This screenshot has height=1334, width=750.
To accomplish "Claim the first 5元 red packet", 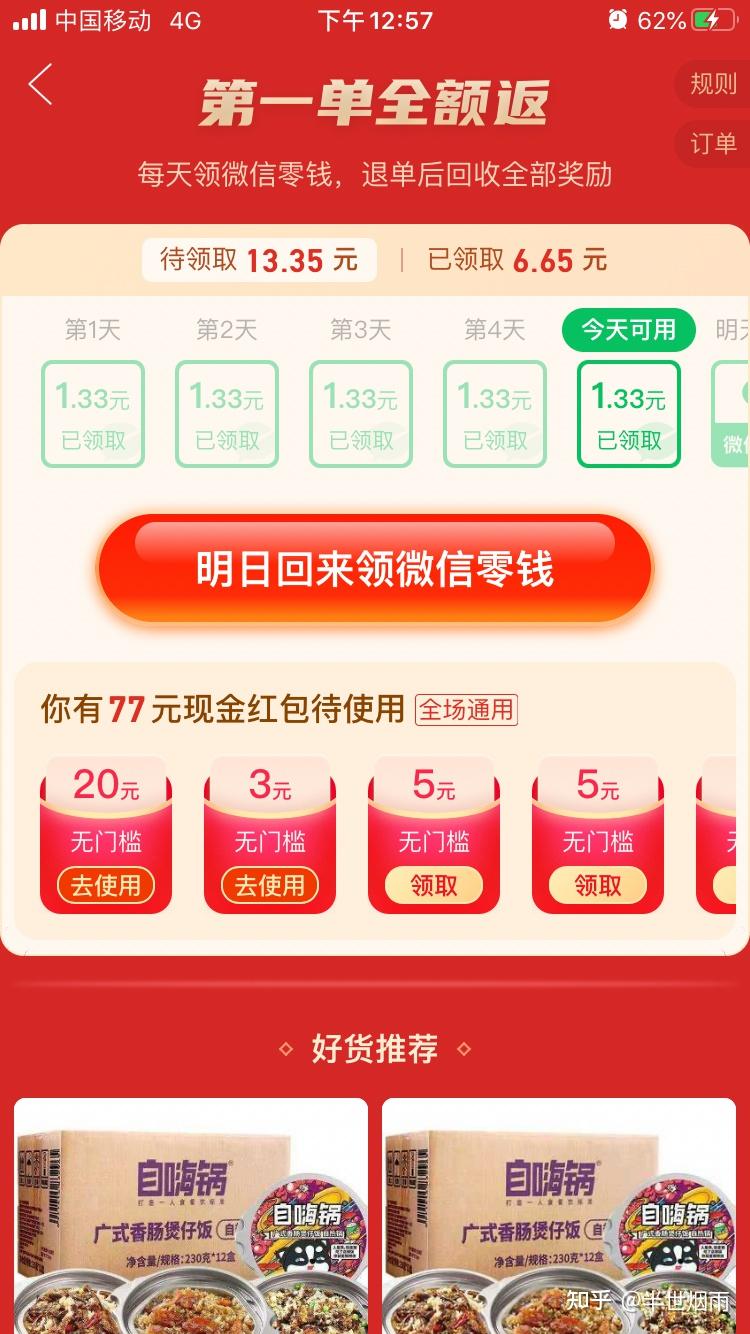I will (433, 885).
